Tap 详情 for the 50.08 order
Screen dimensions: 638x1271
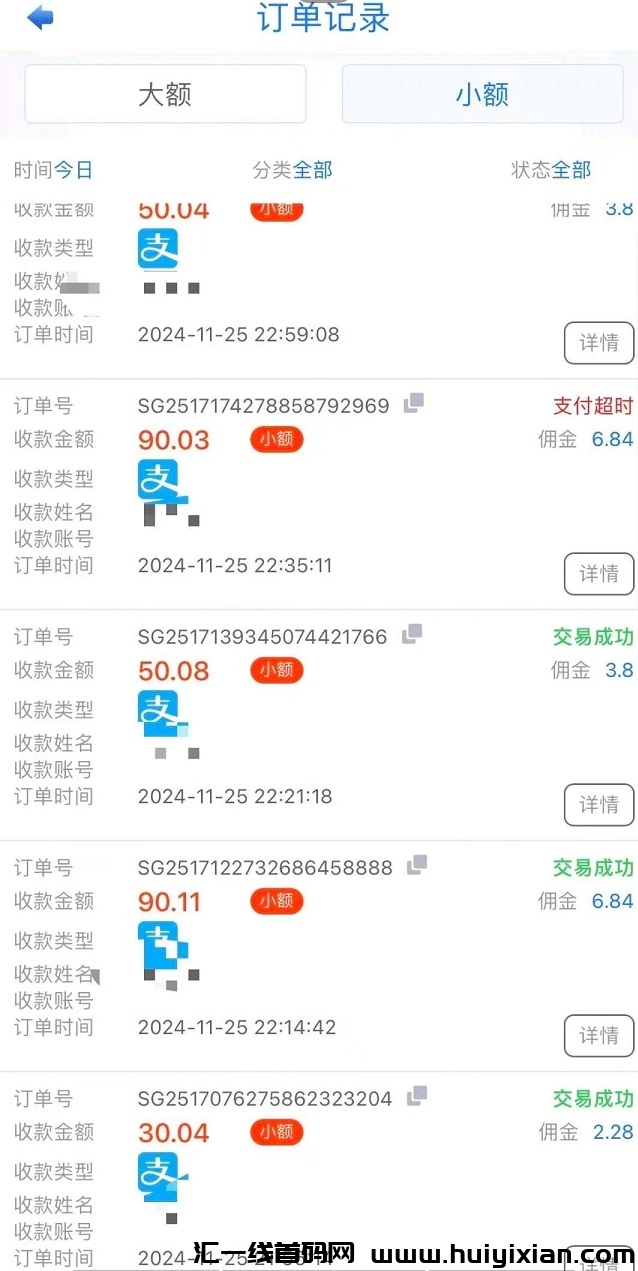pos(599,804)
